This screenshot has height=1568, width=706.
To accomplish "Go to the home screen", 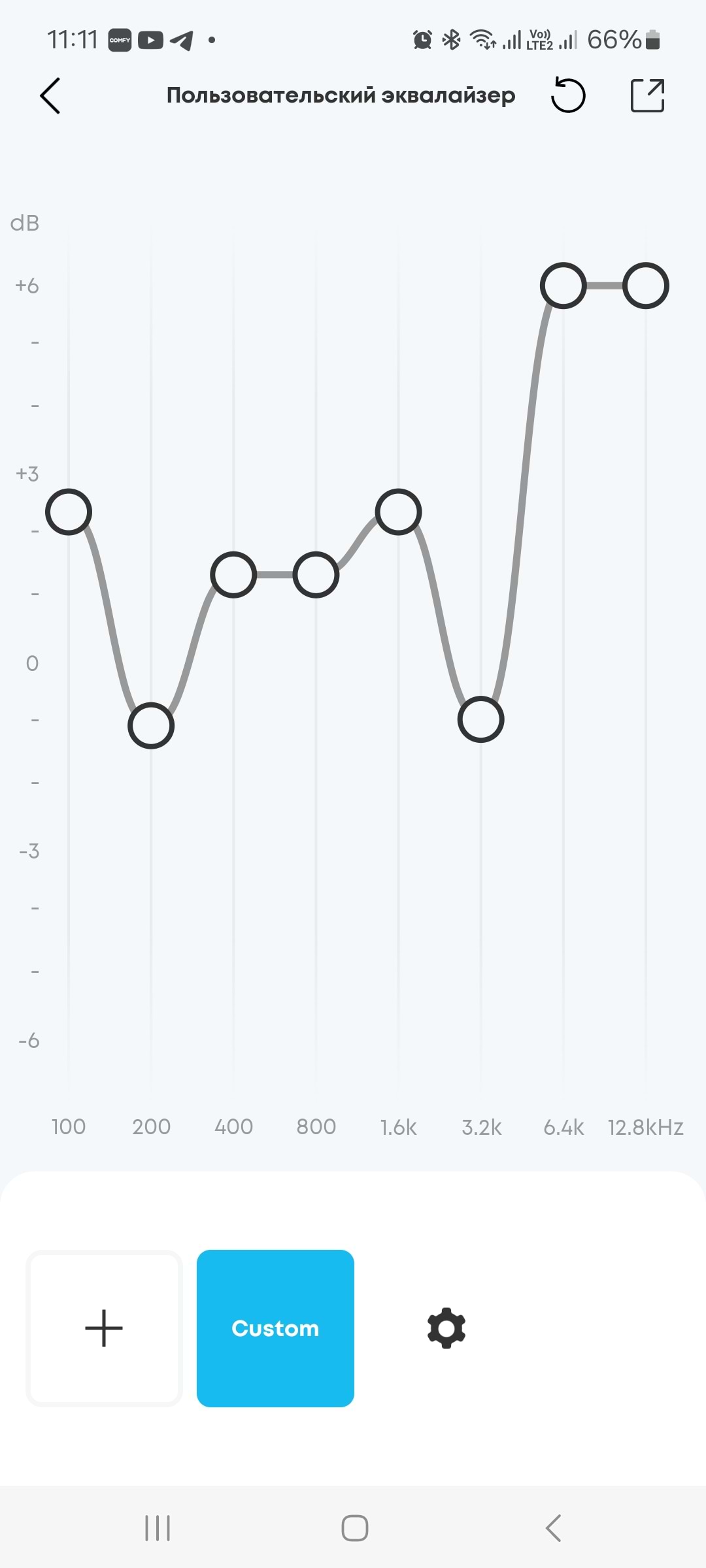I will (355, 1528).
